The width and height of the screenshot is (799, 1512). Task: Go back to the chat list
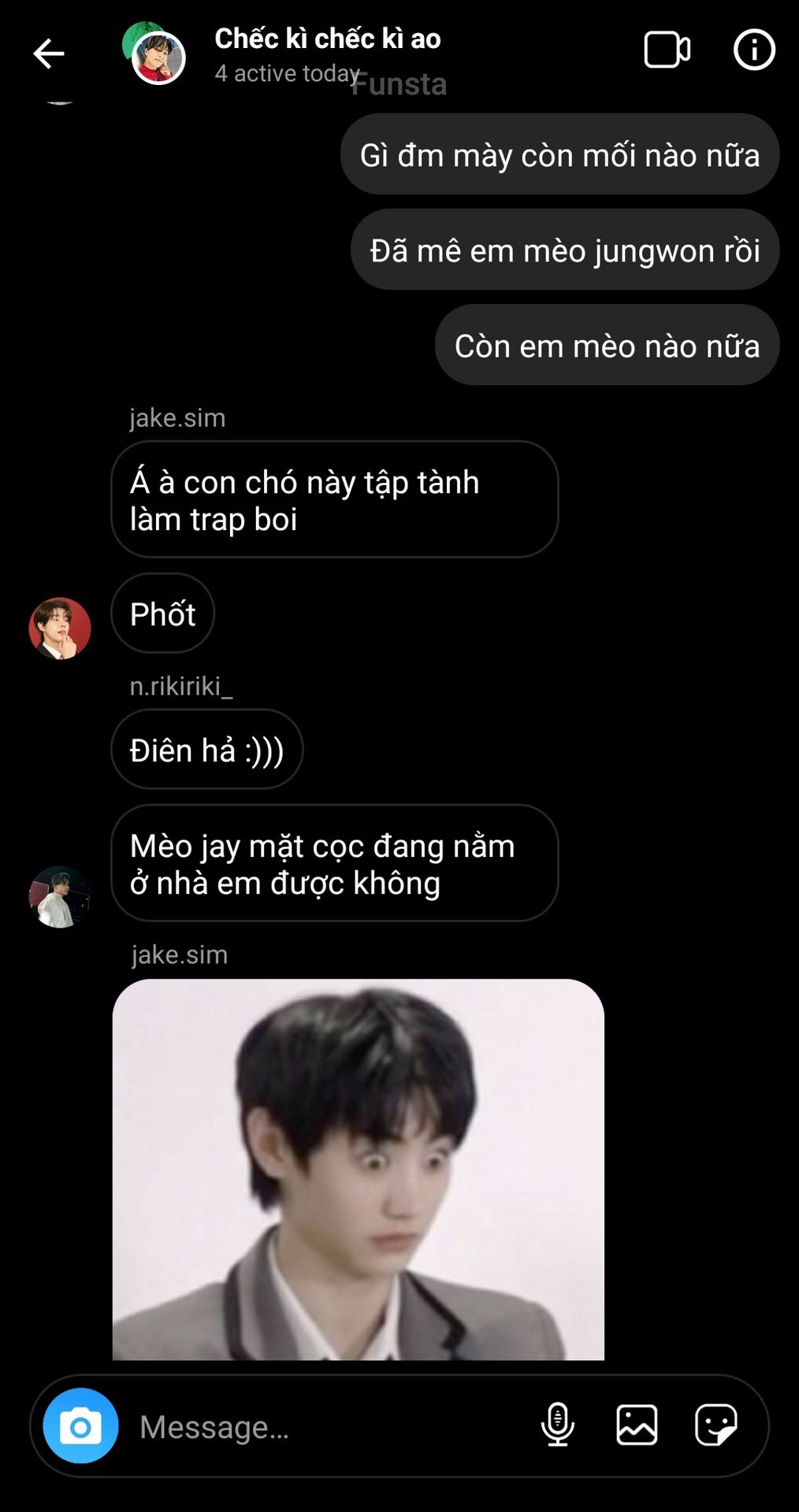[49, 54]
